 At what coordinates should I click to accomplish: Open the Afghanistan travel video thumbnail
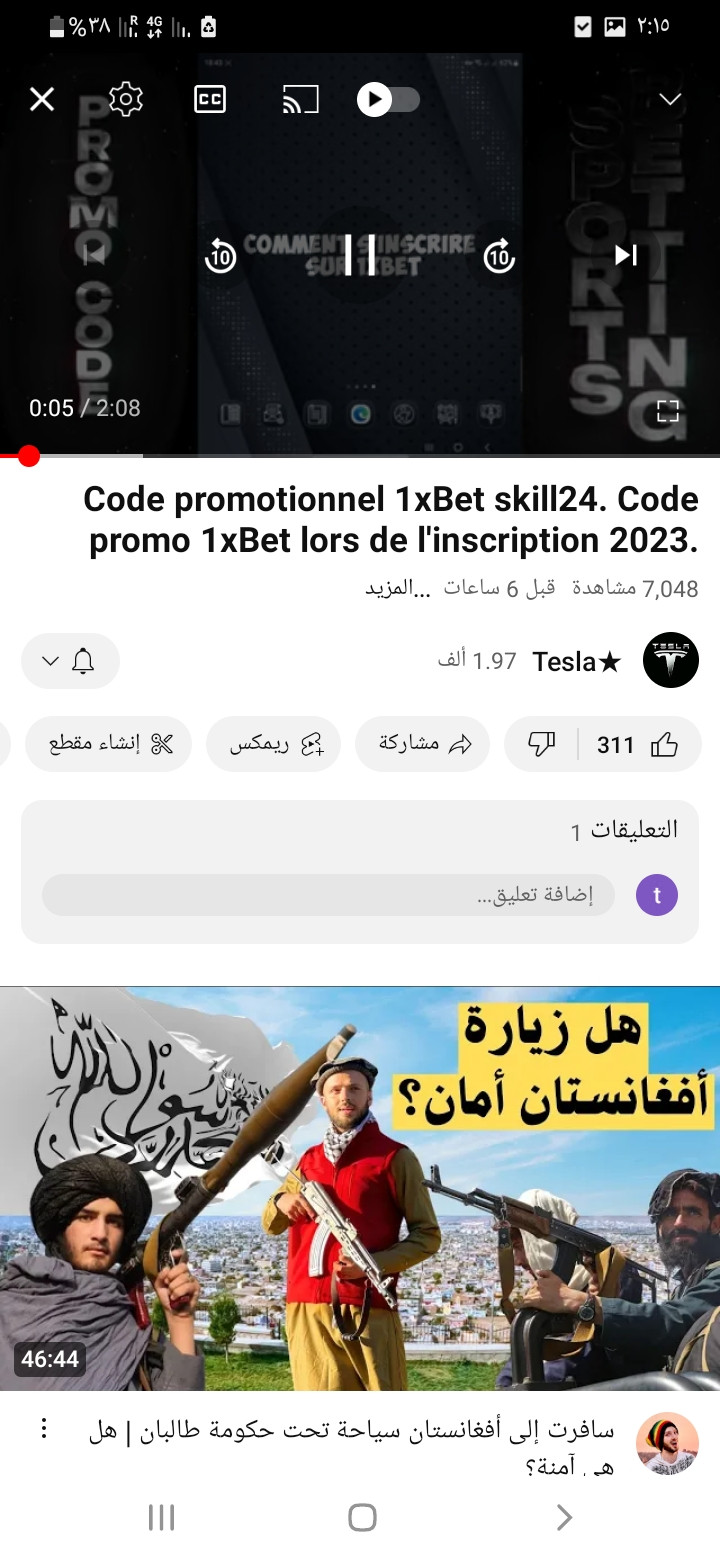point(360,1188)
